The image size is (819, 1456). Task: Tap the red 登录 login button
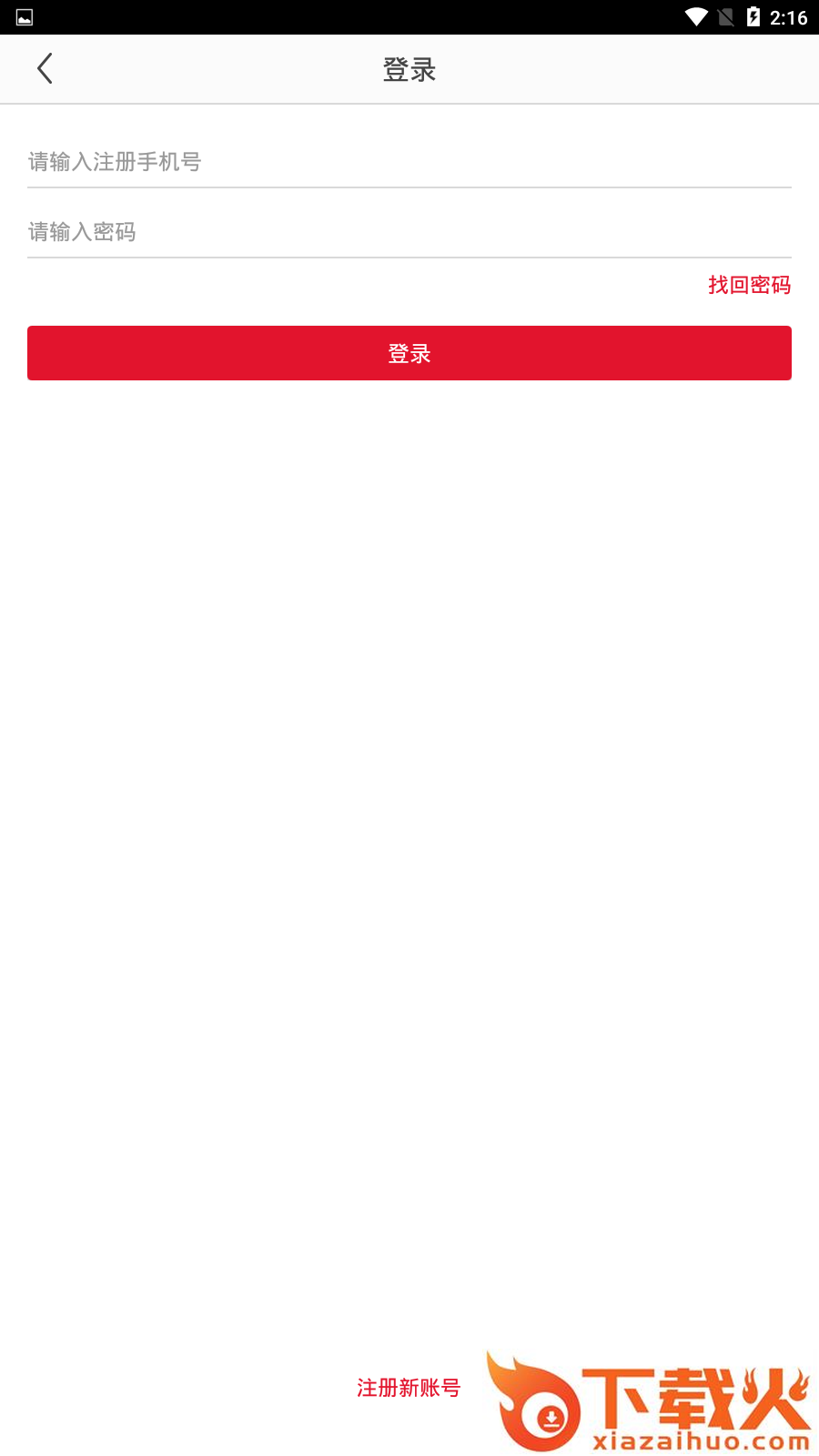pyautogui.click(x=409, y=353)
